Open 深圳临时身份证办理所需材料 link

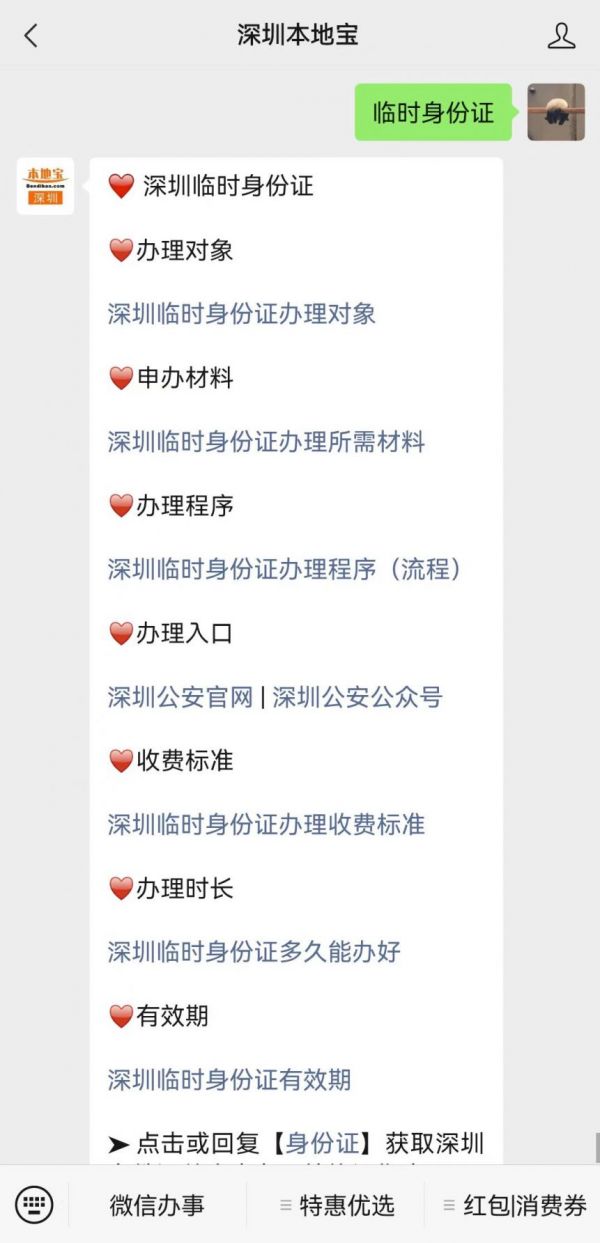tap(266, 441)
